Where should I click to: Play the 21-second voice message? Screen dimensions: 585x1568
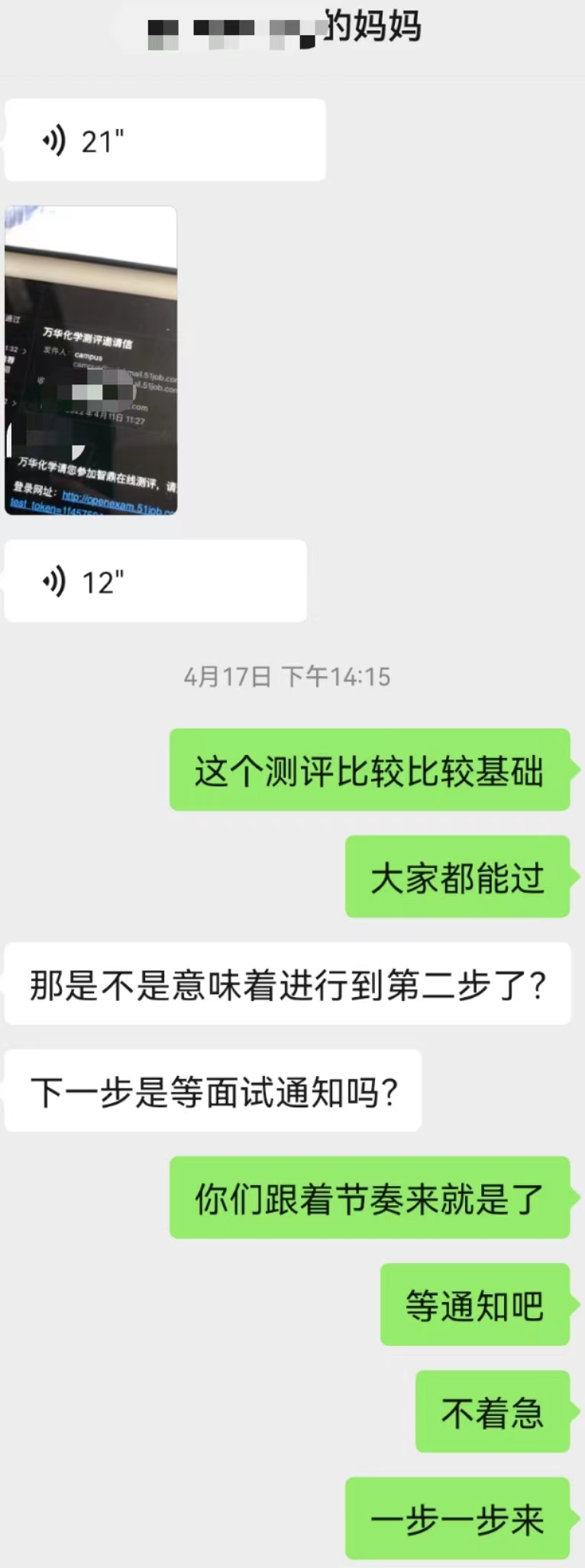click(164, 141)
